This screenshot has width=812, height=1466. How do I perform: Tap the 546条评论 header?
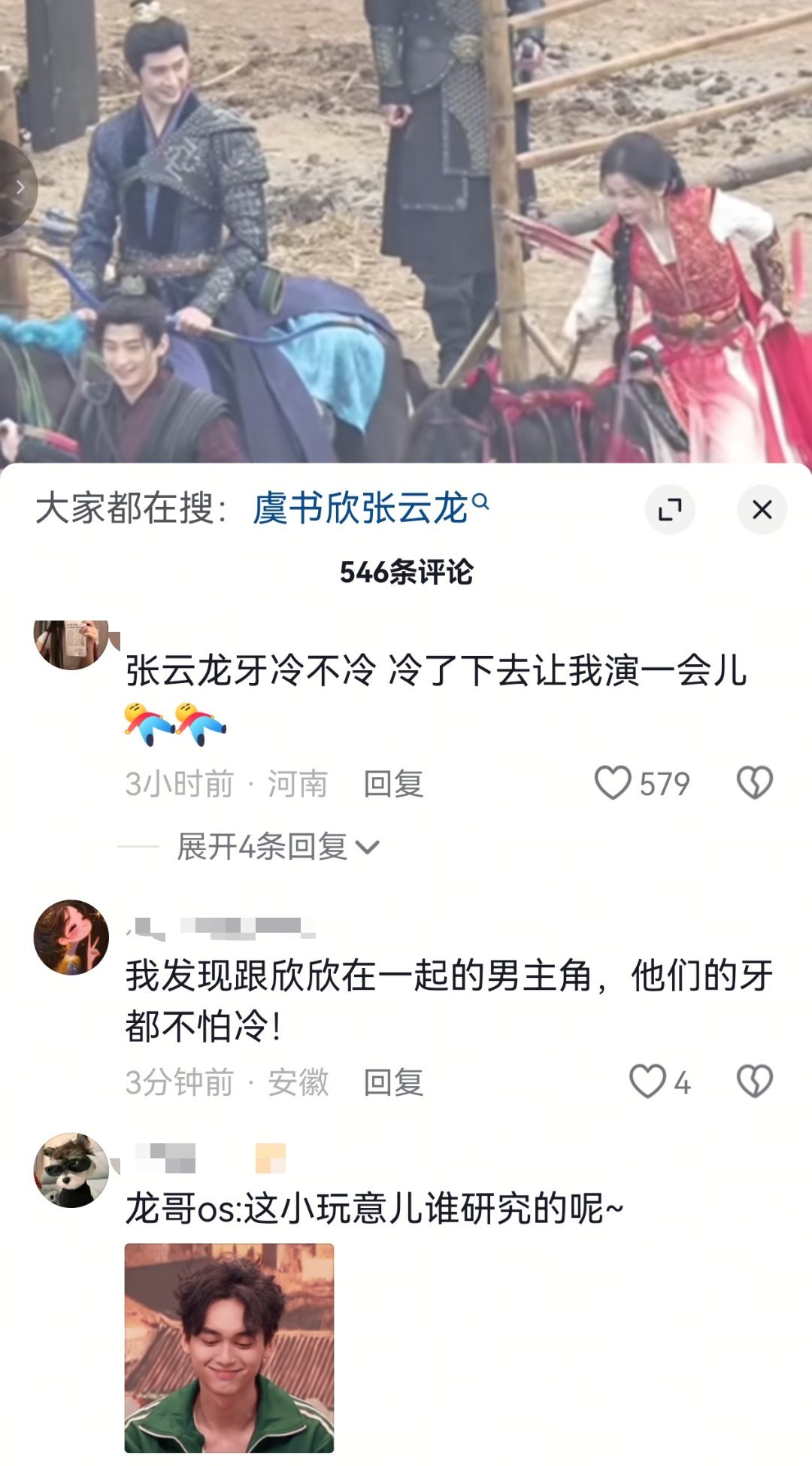click(406, 570)
